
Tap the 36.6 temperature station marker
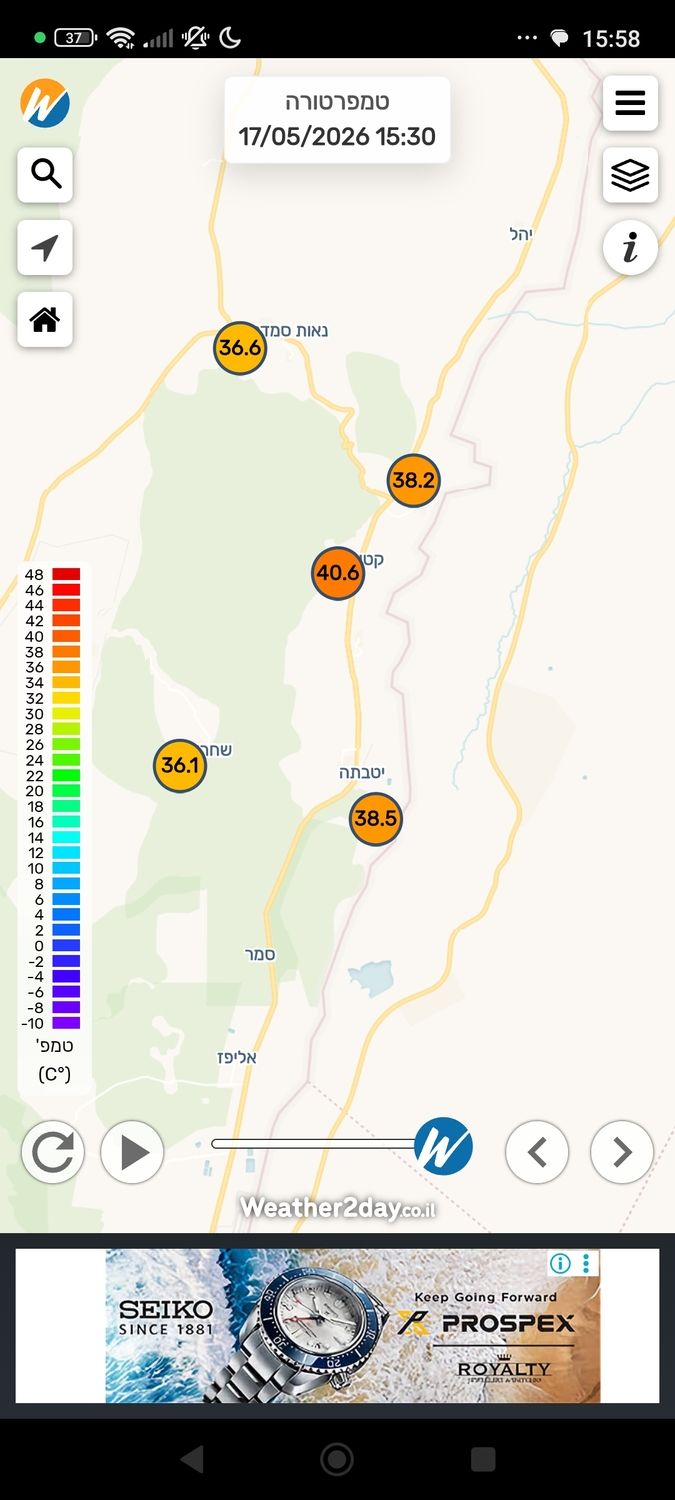click(240, 348)
